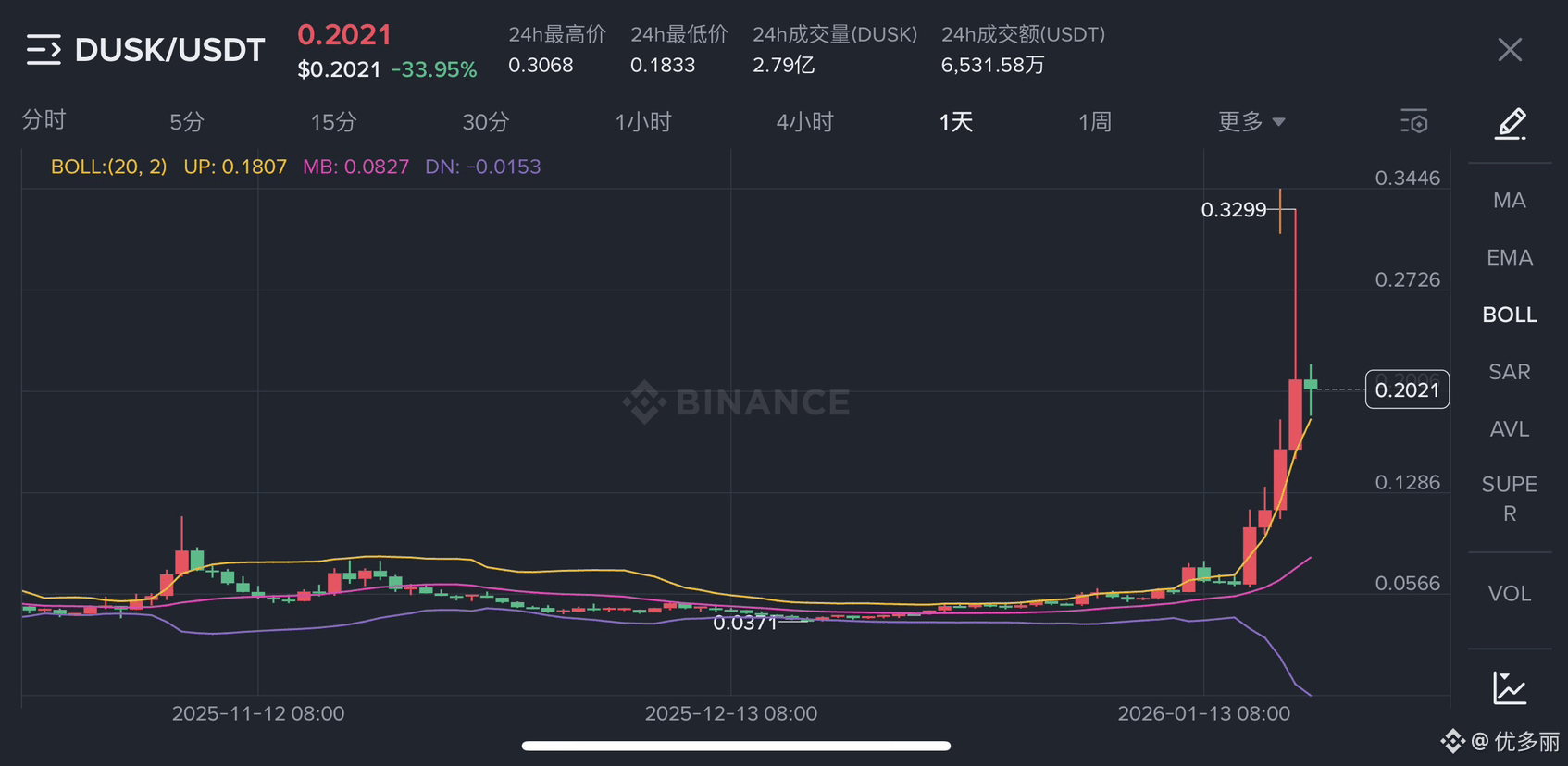
Task: Select the 5分 interval
Action: 187,122
